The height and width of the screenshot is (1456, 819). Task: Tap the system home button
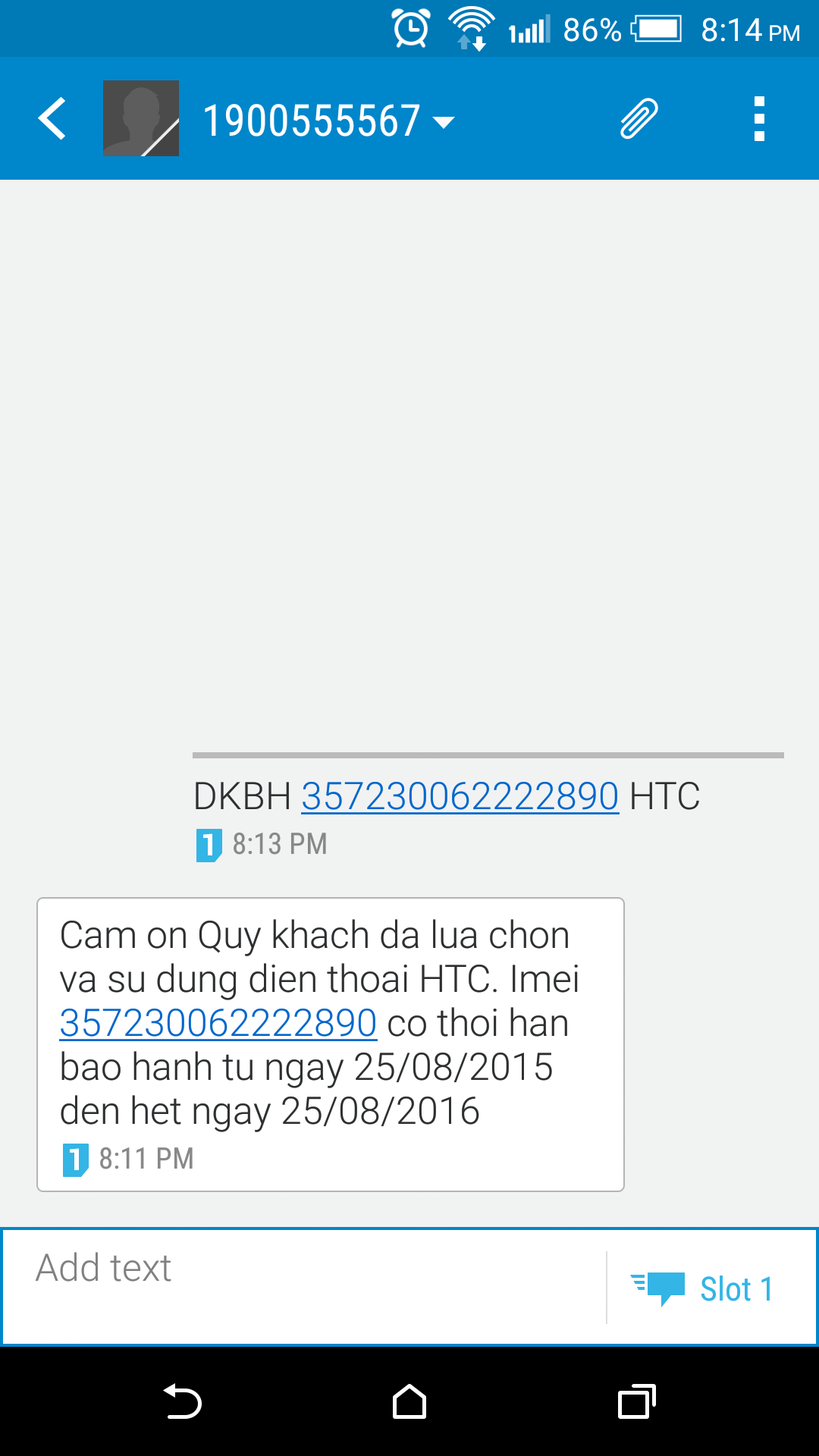409,1401
